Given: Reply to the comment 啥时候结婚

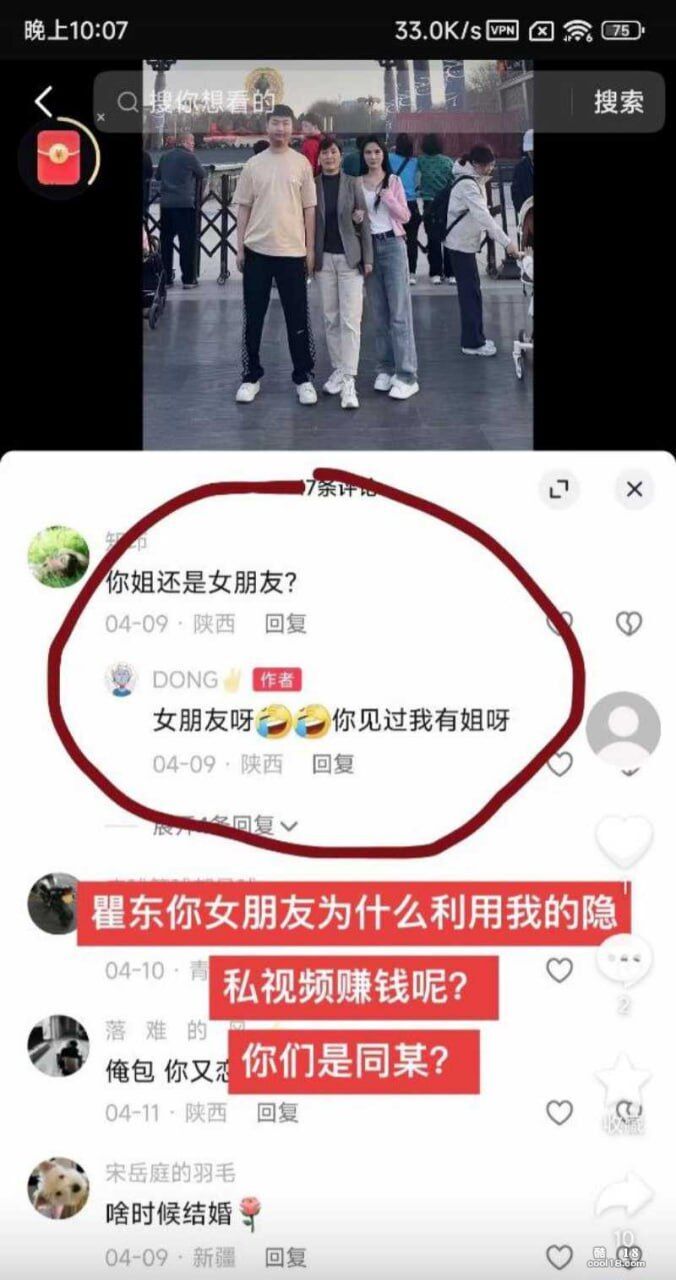Looking at the screenshot, I should pos(285,1257).
